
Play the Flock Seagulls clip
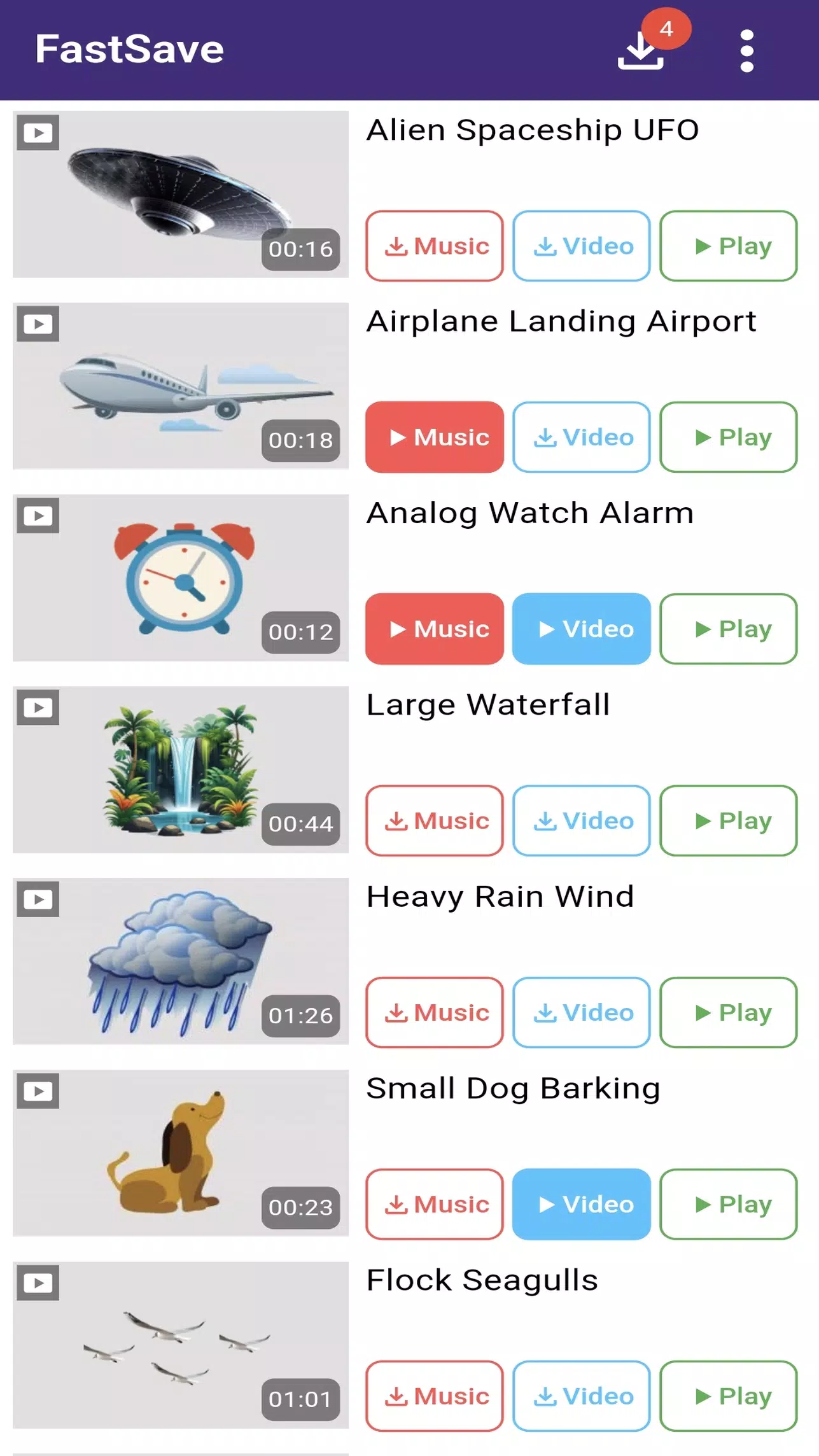[729, 1396]
